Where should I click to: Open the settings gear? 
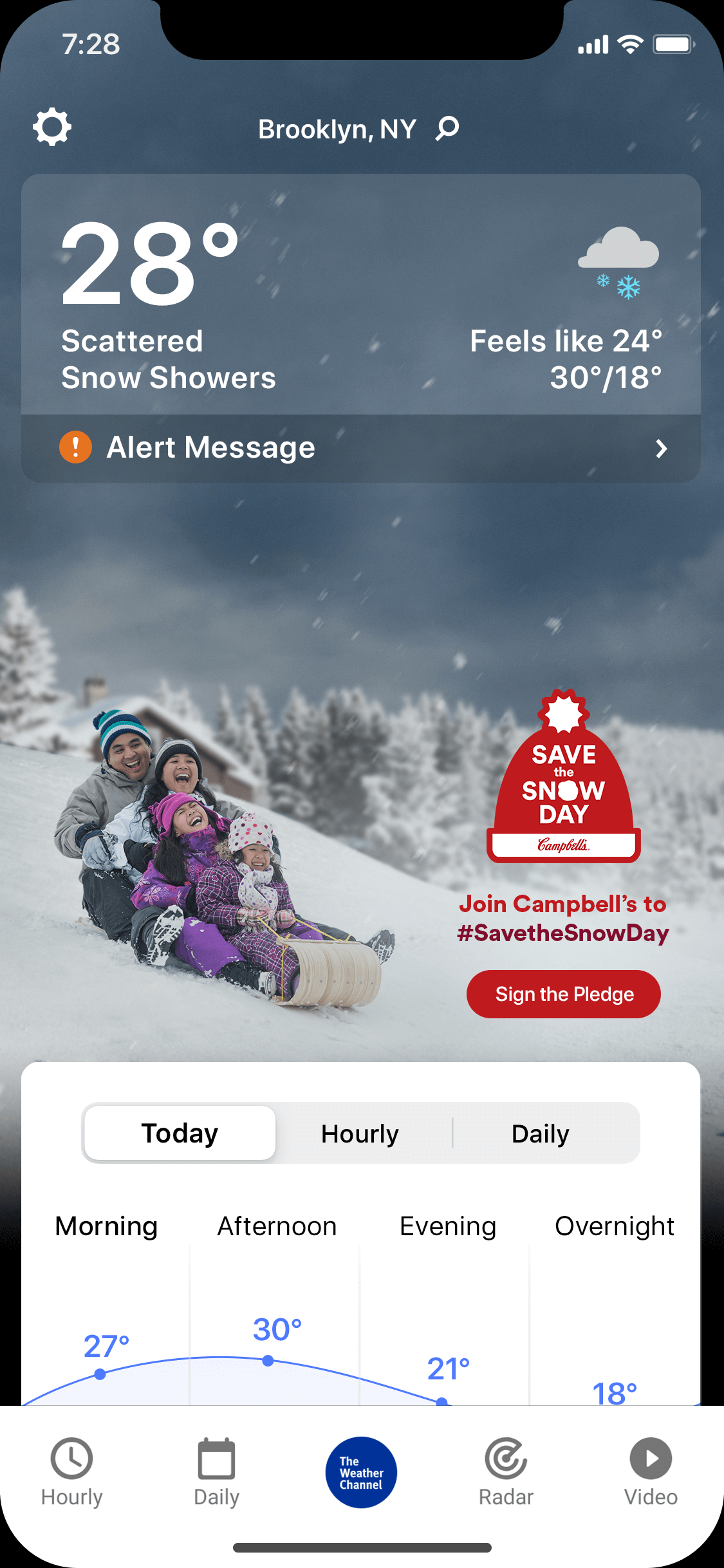(x=52, y=127)
